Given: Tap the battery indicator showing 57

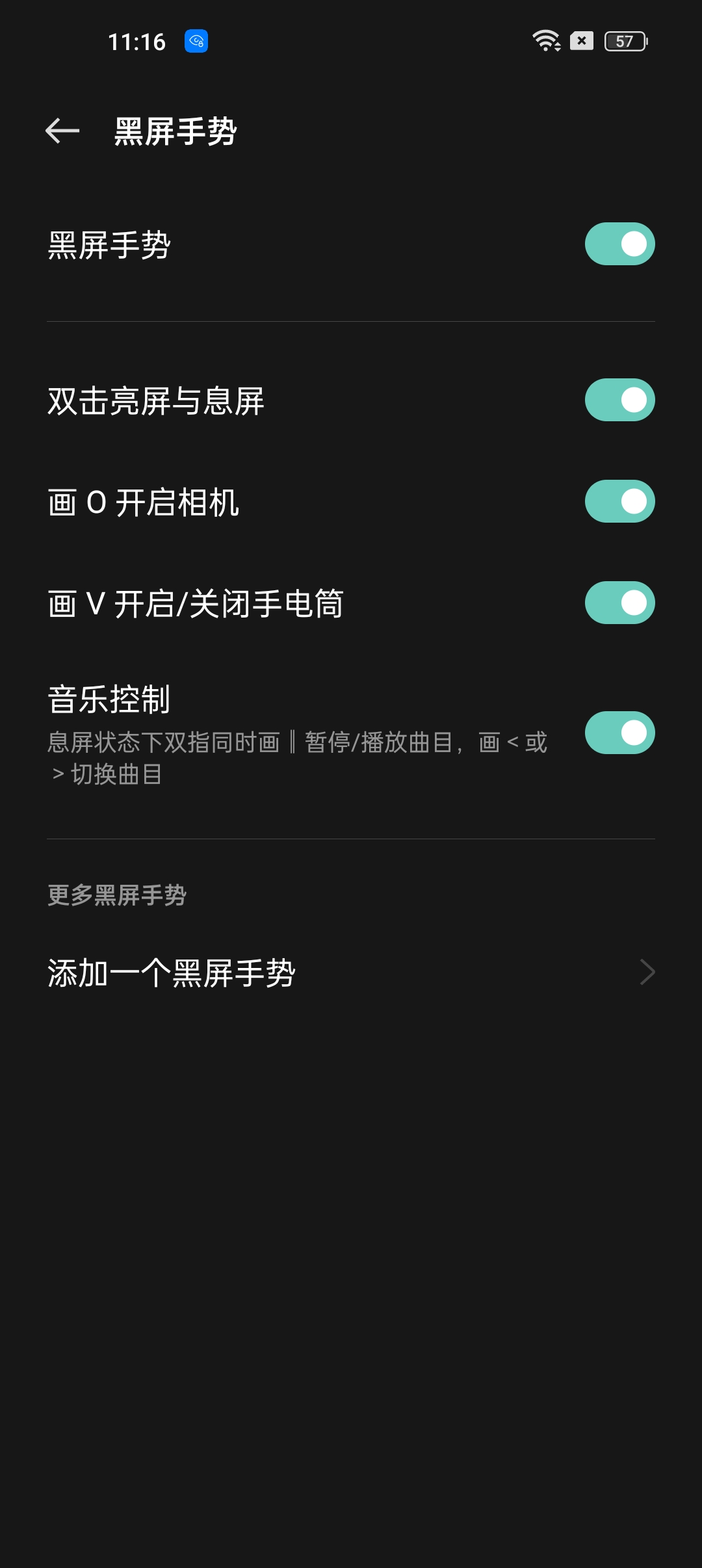Looking at the screenshot, I should [625, 40].
